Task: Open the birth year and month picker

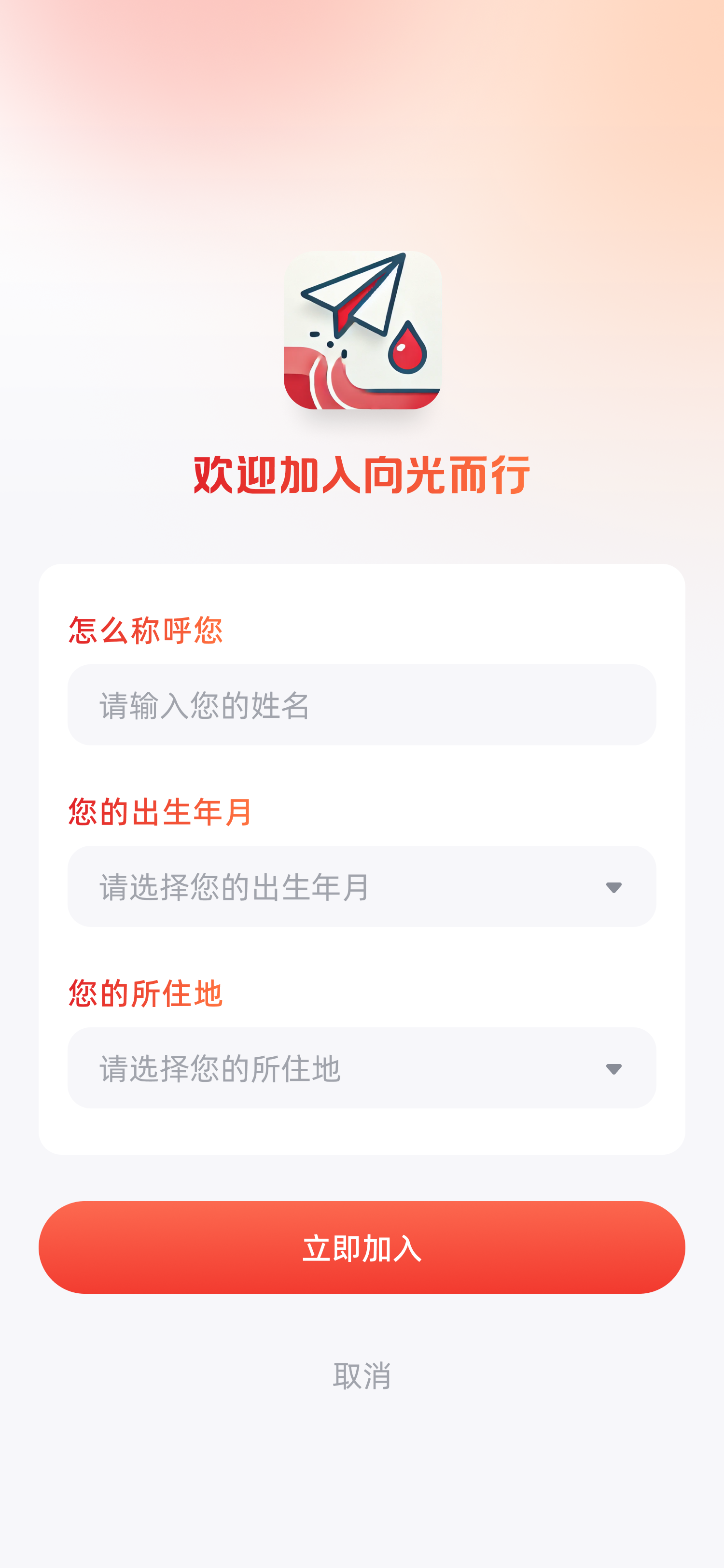Action: click(x=362, y=886)
